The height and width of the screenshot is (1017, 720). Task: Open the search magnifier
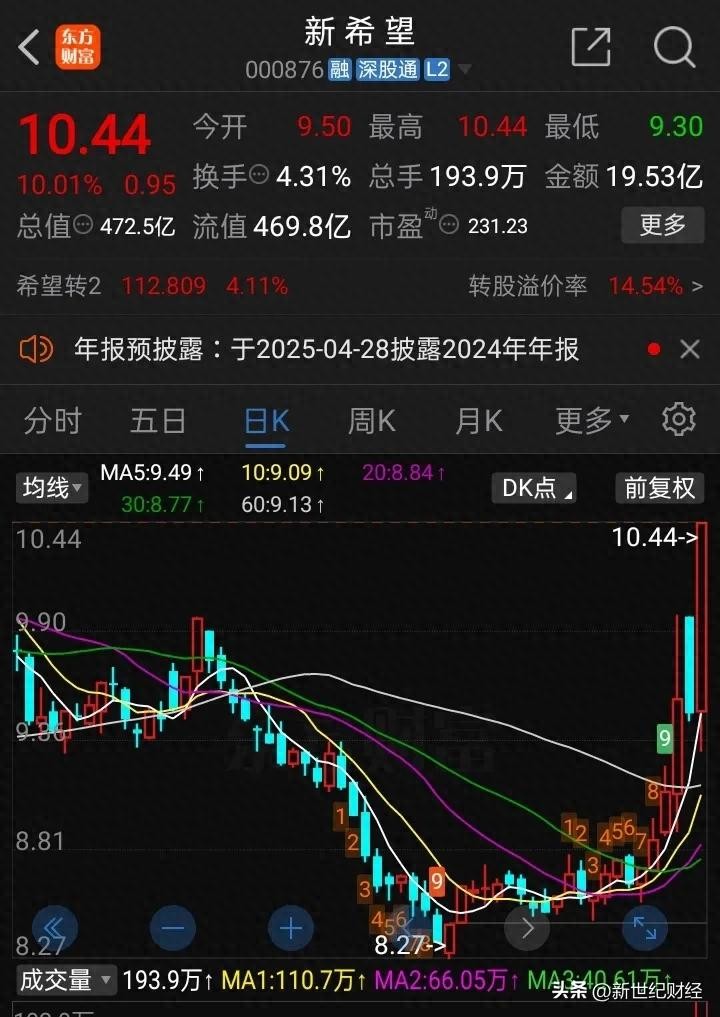pos(674,46)
